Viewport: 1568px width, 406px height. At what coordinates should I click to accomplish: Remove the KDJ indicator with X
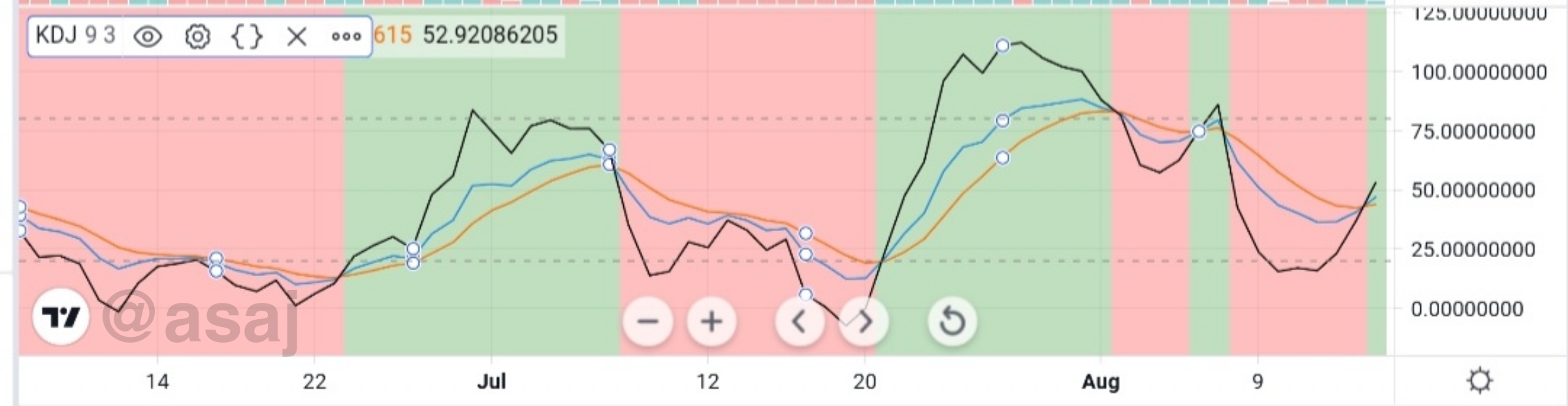pos(297,37)
